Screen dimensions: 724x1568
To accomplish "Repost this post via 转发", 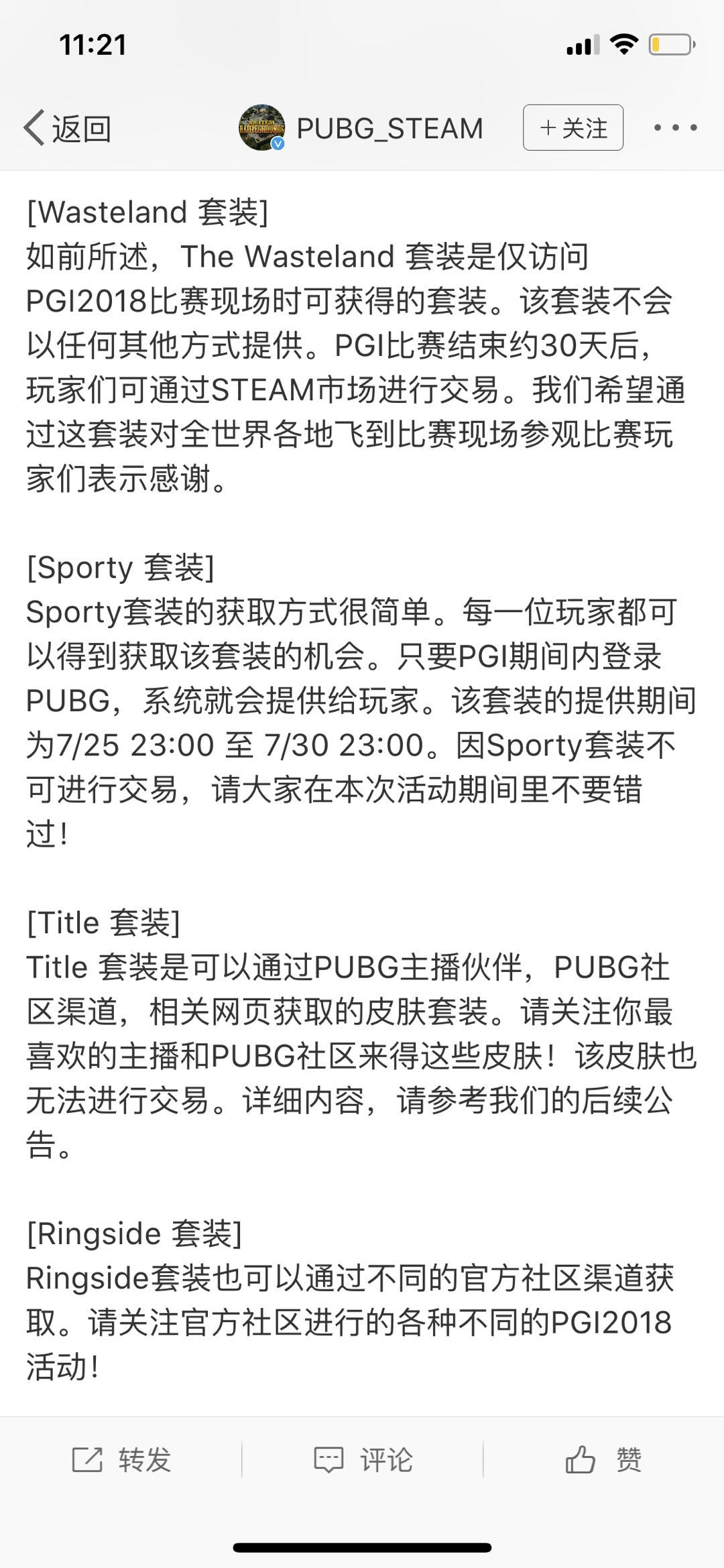I will click(x=121, y=1459).
